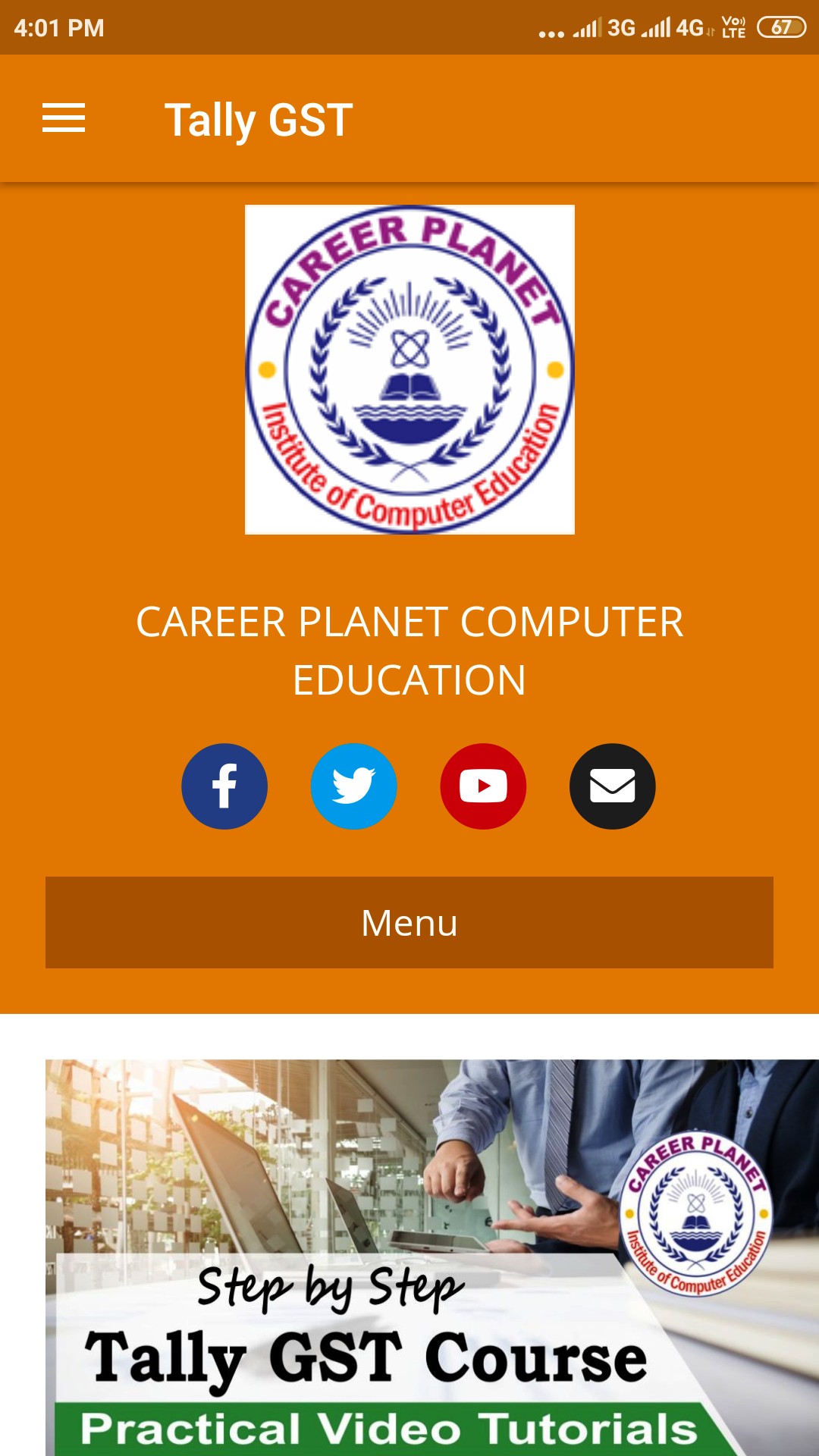Open the hamburger drawer menu
This screenshot has height=1456, width=819.
pyautogui.click(x=64, y=118)
